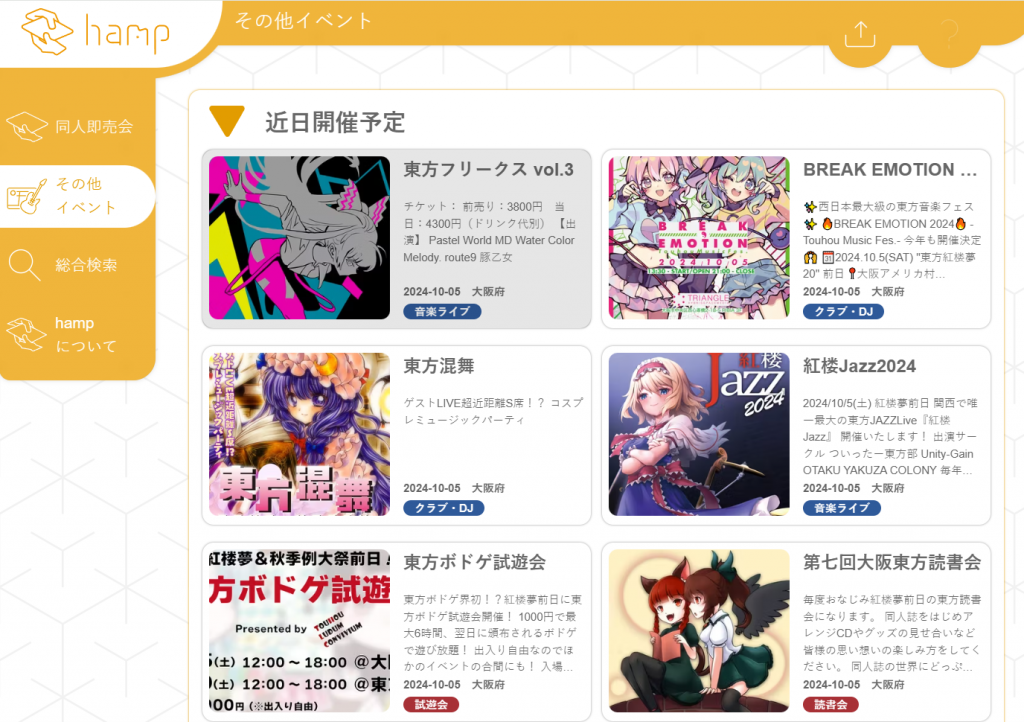Go to the hamp home logo
This screenshot has width=1024, height=722.
tap(96, 31)
